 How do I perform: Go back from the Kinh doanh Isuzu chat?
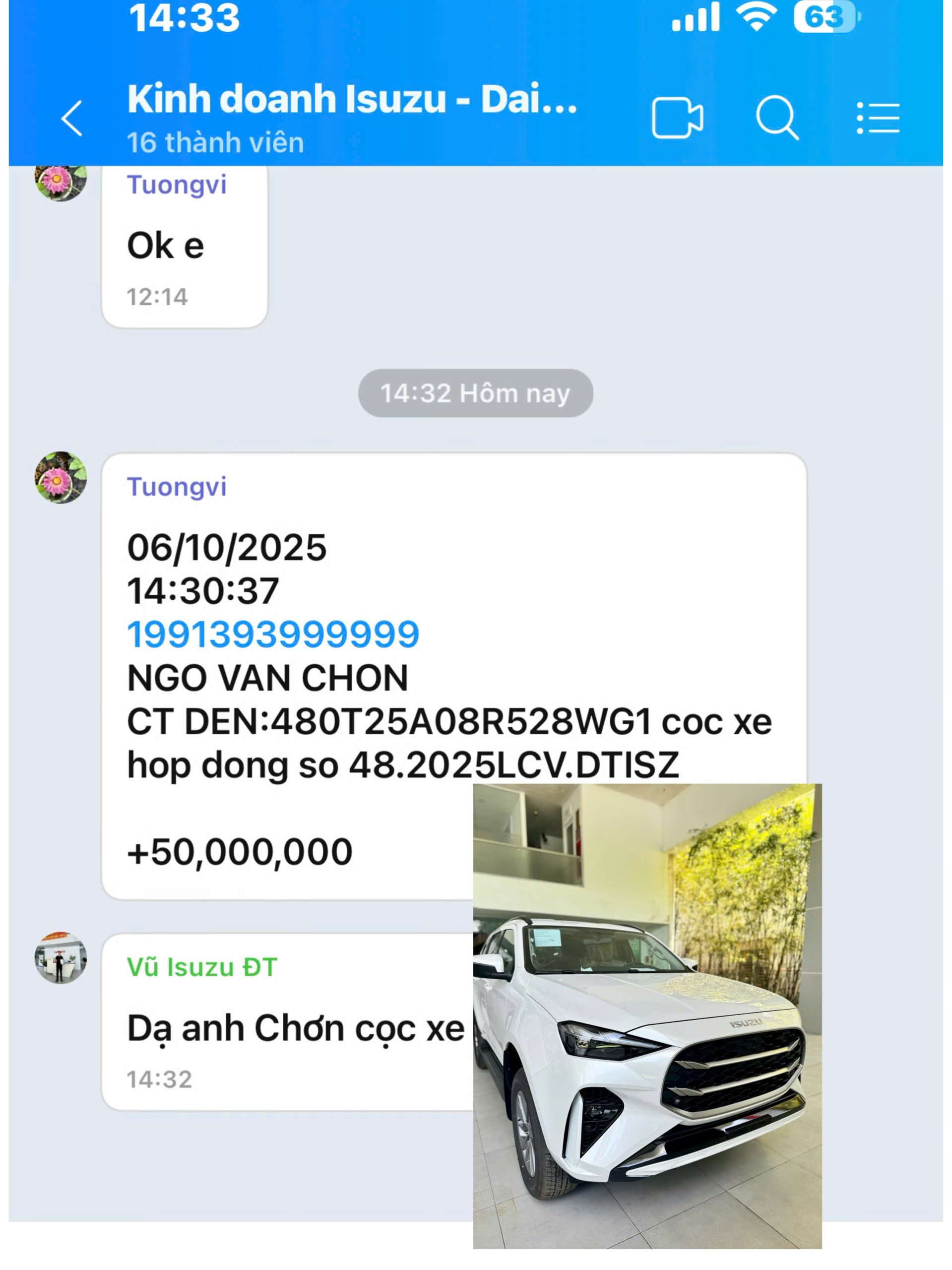(x=72, y=118)
